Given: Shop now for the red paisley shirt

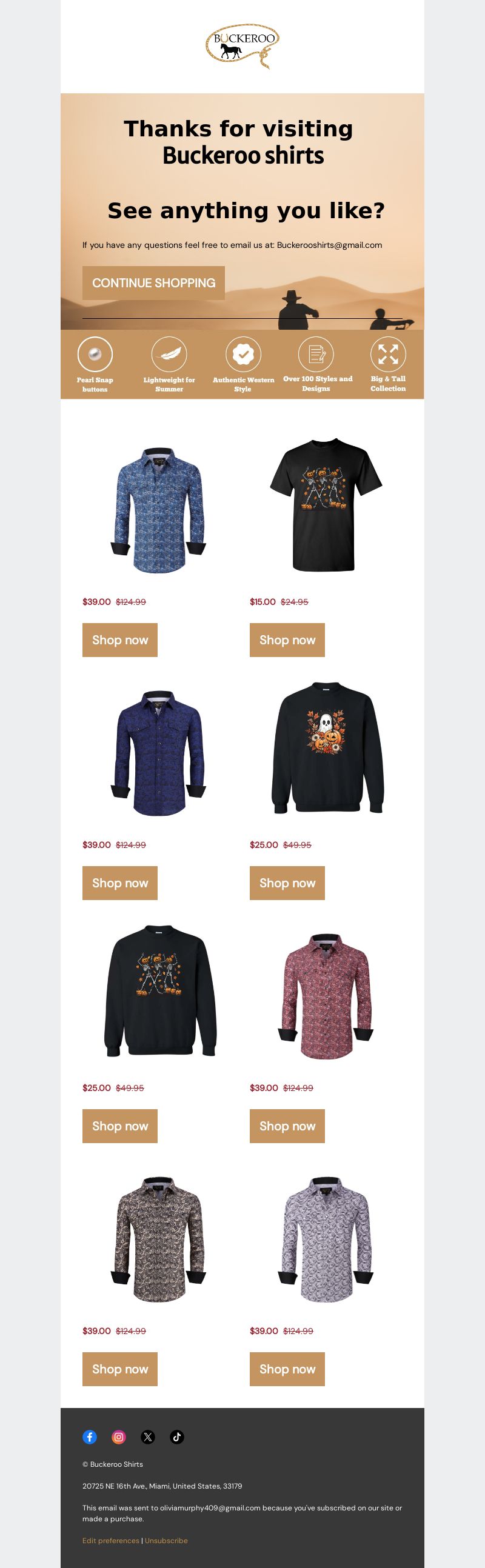Looking at the screenshot, I should click(x=287, y=1126).
